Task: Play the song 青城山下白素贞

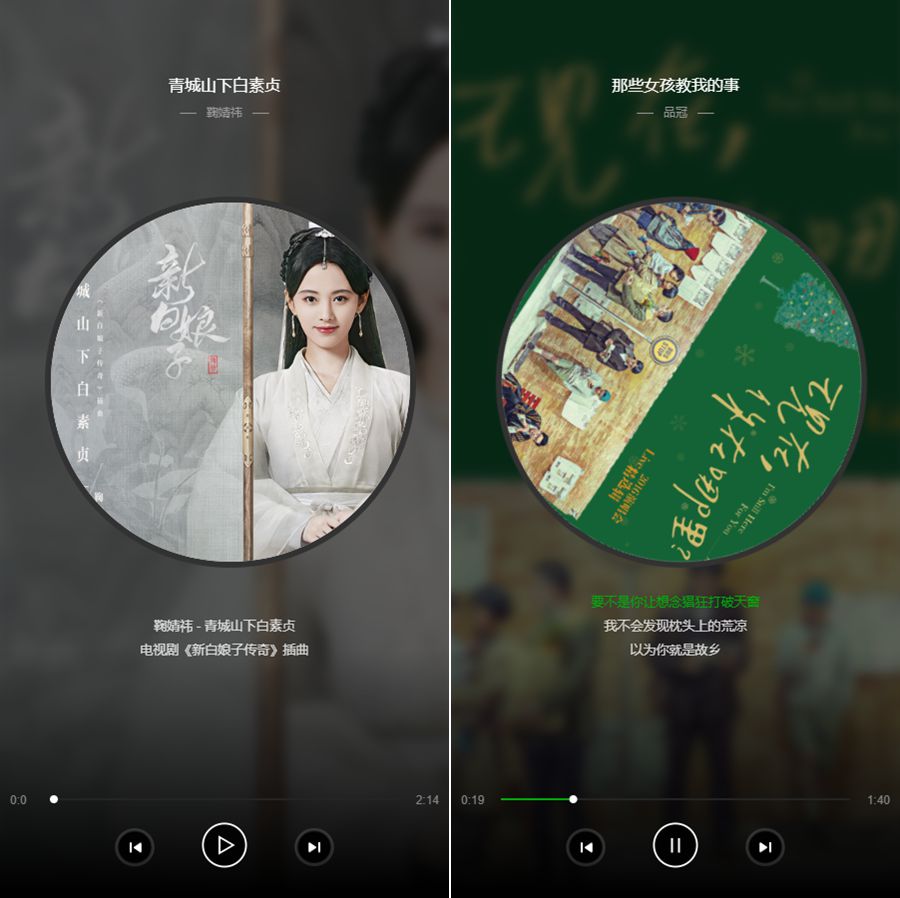Action: pyautogui.click(x=224, y=846)
